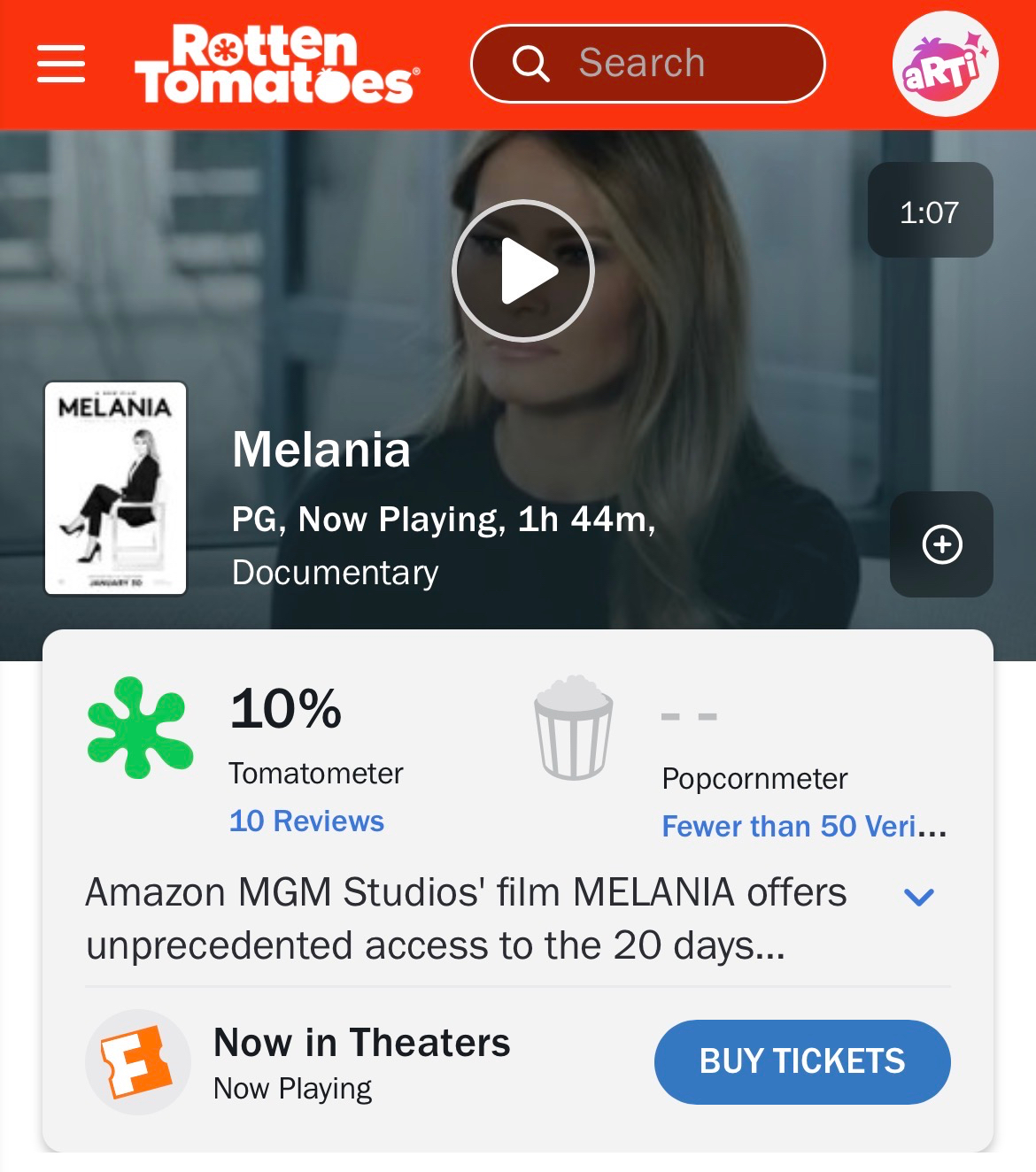
Task: Tap the BUY TICKETS button
Action: 802,1061
